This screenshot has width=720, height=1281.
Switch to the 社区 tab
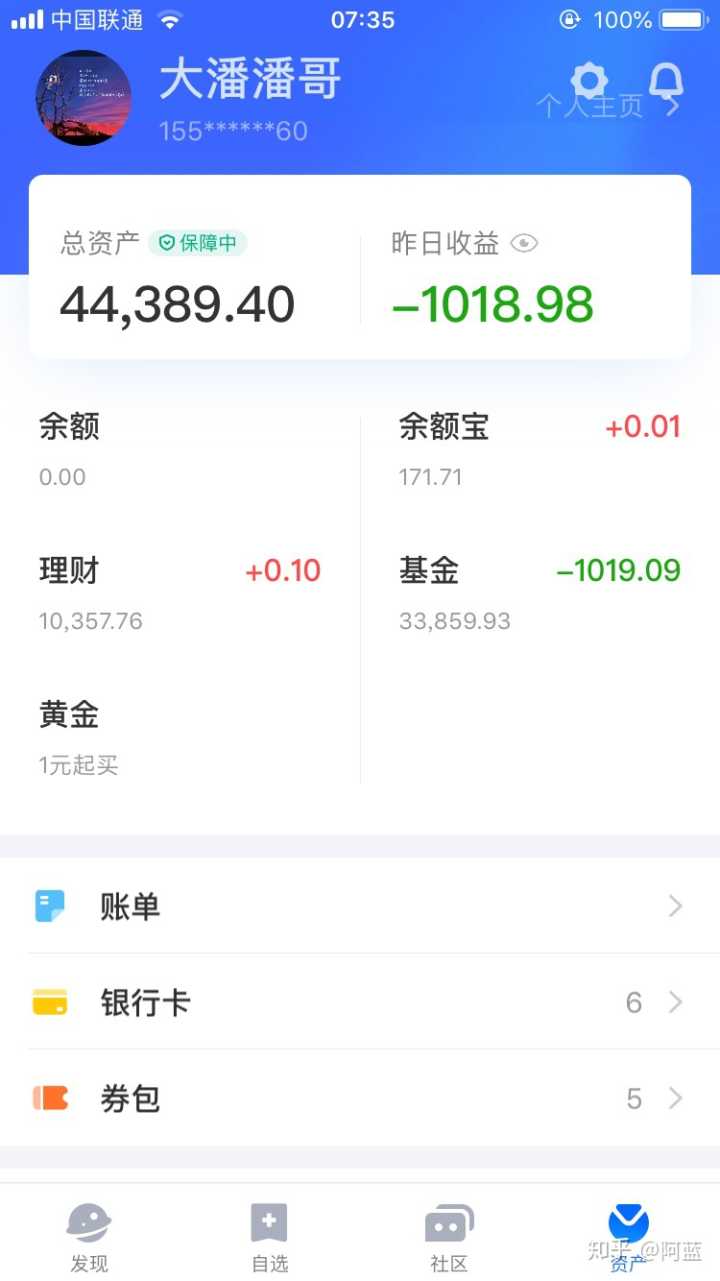click(x=449, y=1237)
